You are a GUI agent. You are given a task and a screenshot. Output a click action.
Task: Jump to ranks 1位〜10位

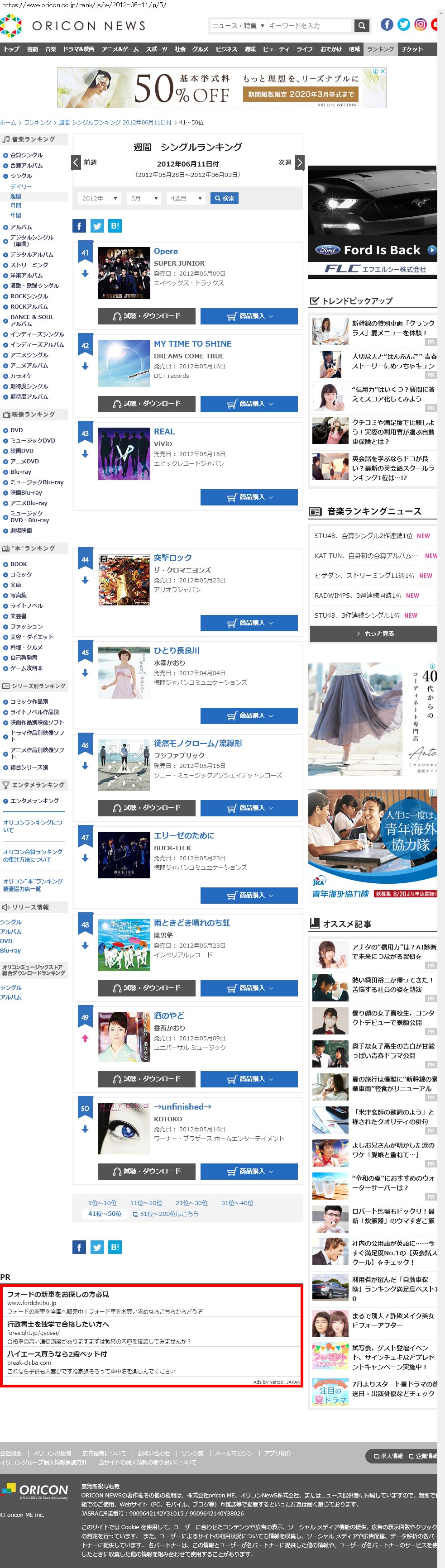(102, 1203)
